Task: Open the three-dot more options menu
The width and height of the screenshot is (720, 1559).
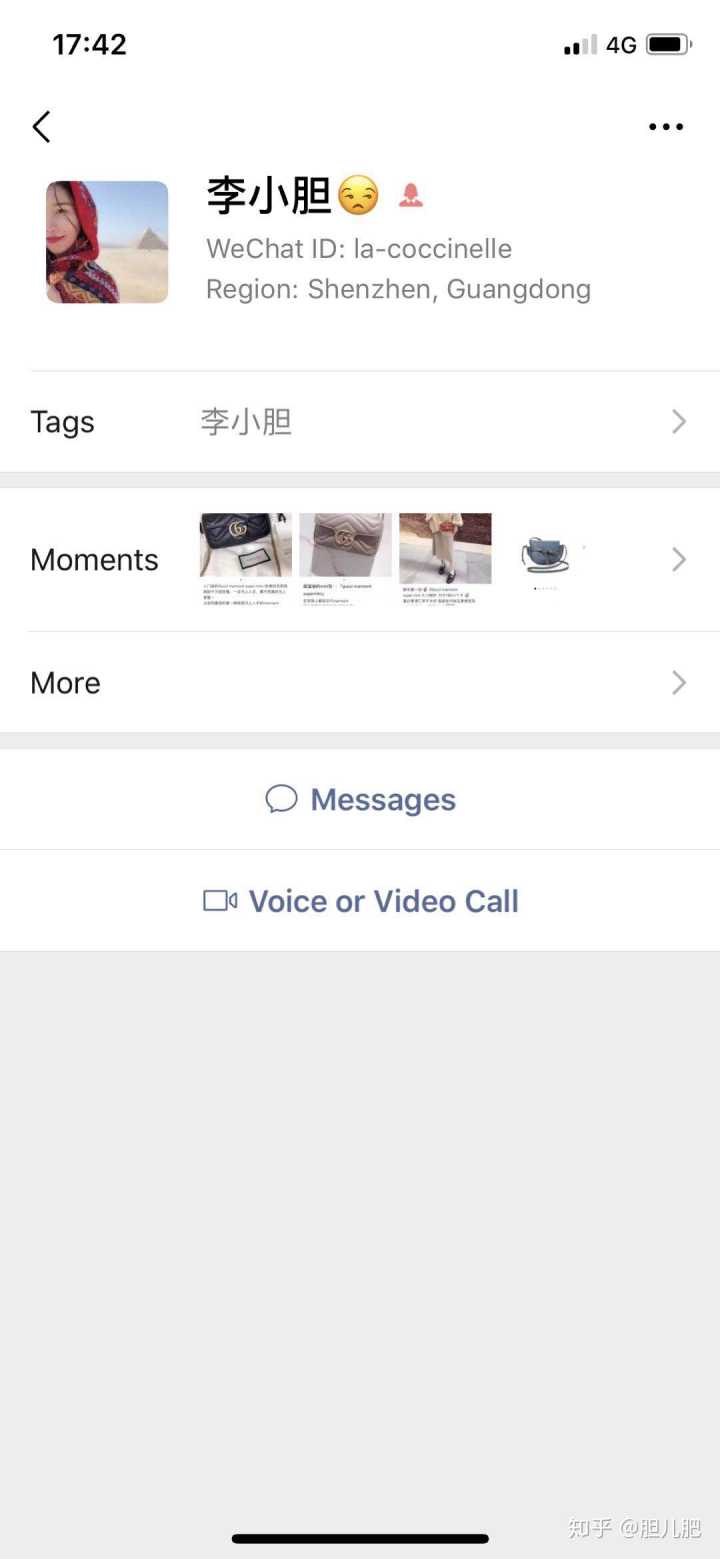Action: tap(665, 127)
